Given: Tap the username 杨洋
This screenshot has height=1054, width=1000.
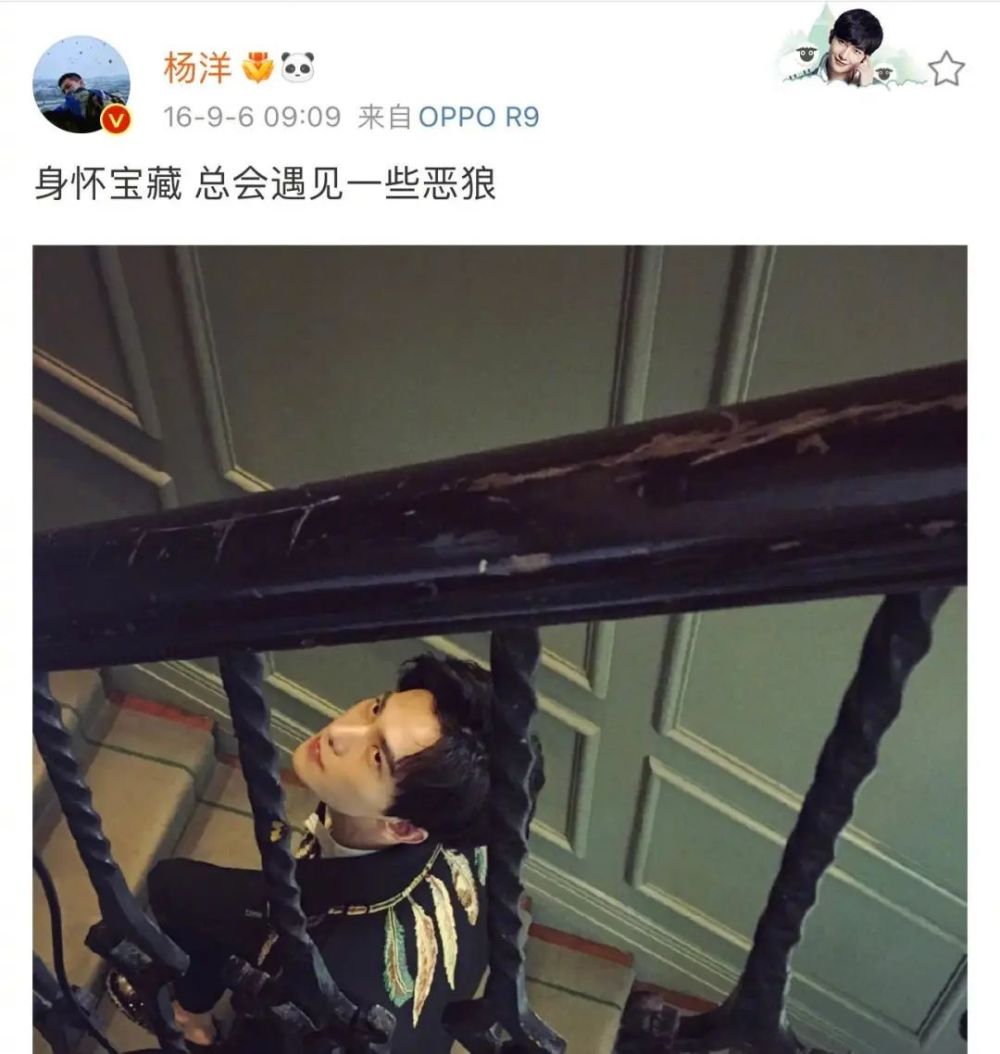Looking at the screenshot, I should (x=198, y=68).
